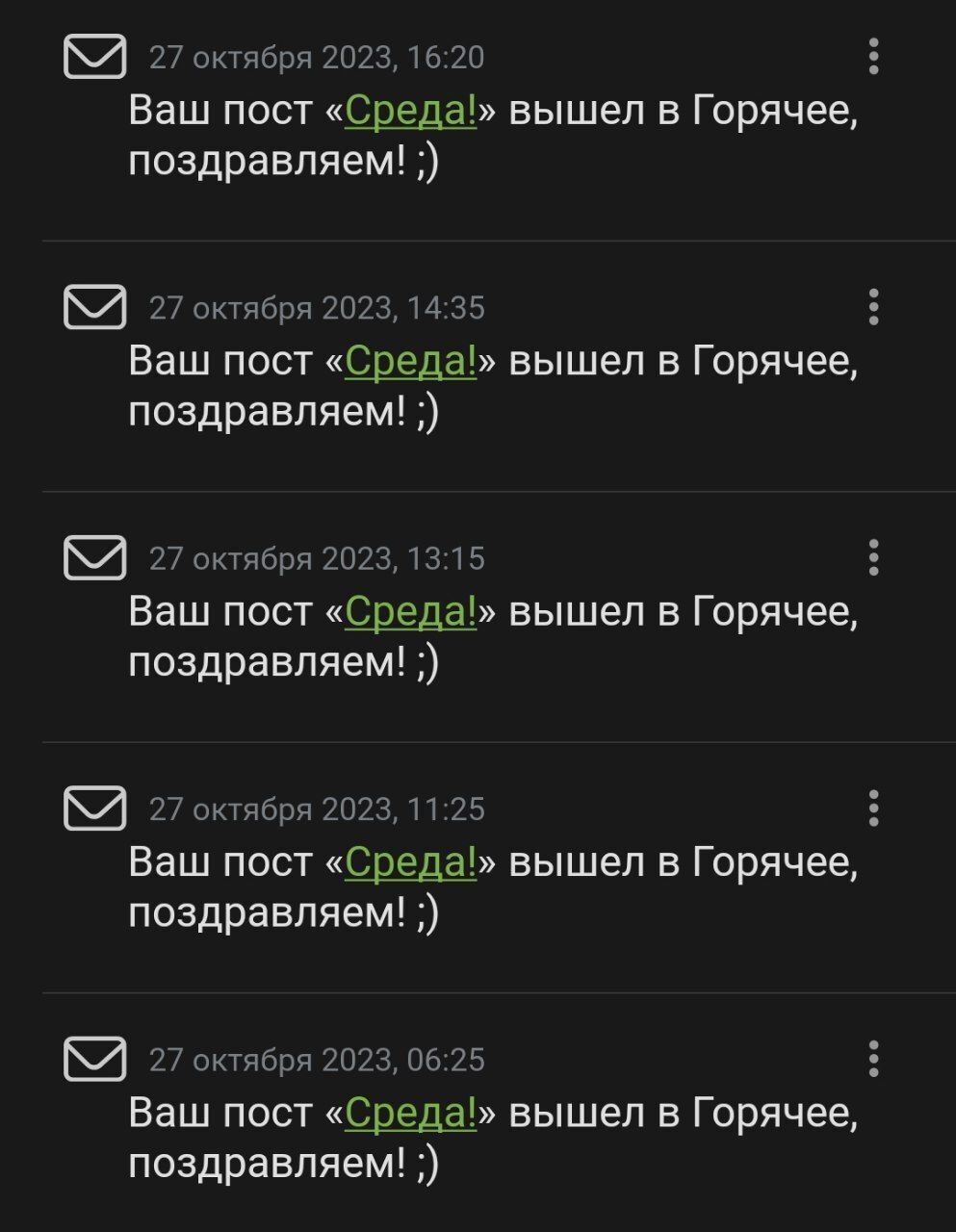The image size is (956, 1232).
Task: Open overflow menu for the 11:25 notification
Action: point(873,808)
